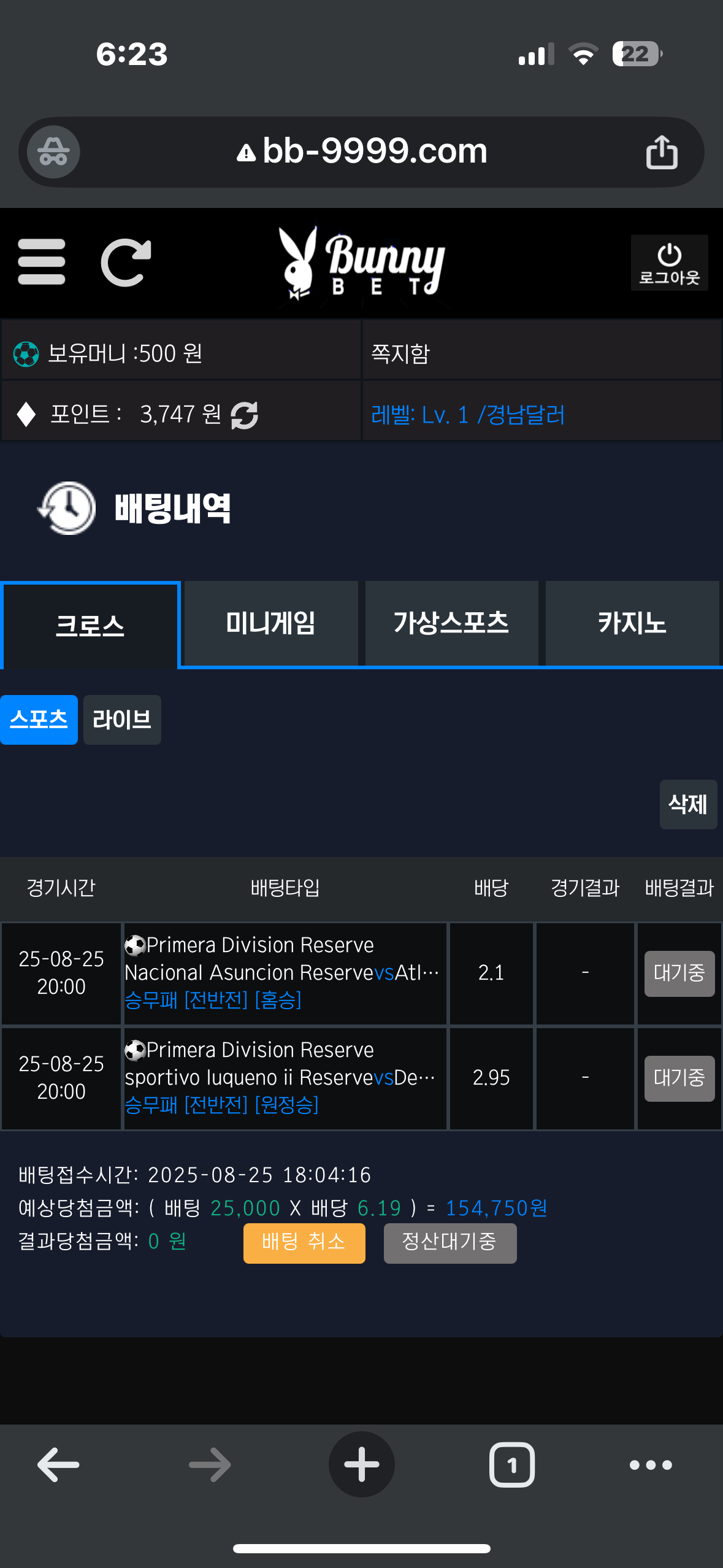Show 스포츠 betting history
The width and height of the screenshot is (723, 1568).
point(39,720)
